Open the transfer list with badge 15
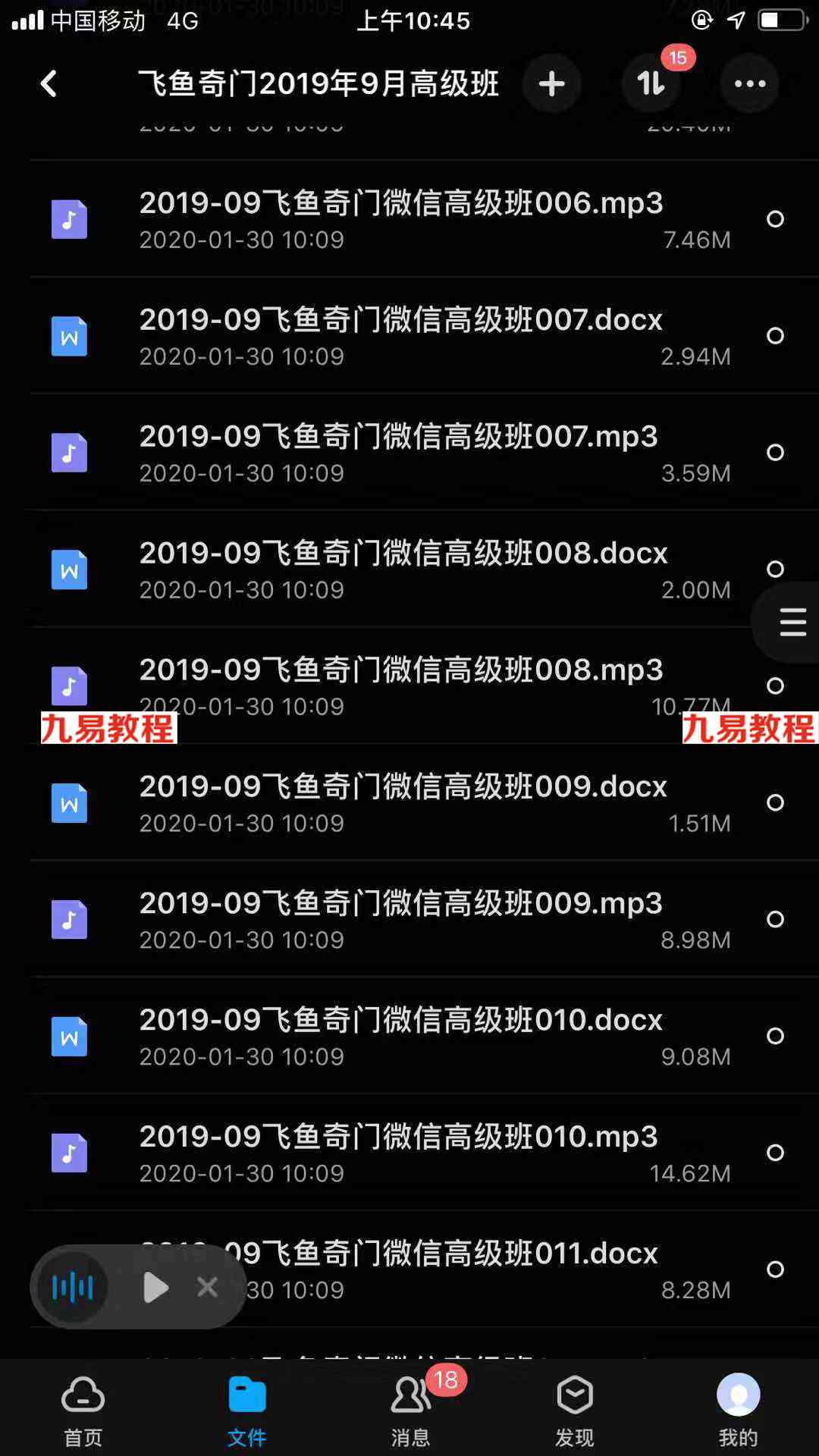The image size is (819, 1456). (651, 83)
